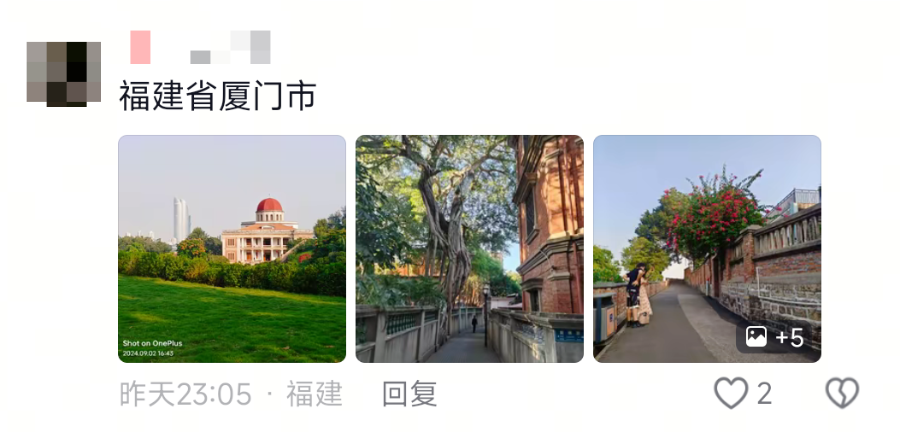The width and height of the screenshot is (900, 432).
Task: Open the banyan tree alley photo
Action: tap(469, 248)
